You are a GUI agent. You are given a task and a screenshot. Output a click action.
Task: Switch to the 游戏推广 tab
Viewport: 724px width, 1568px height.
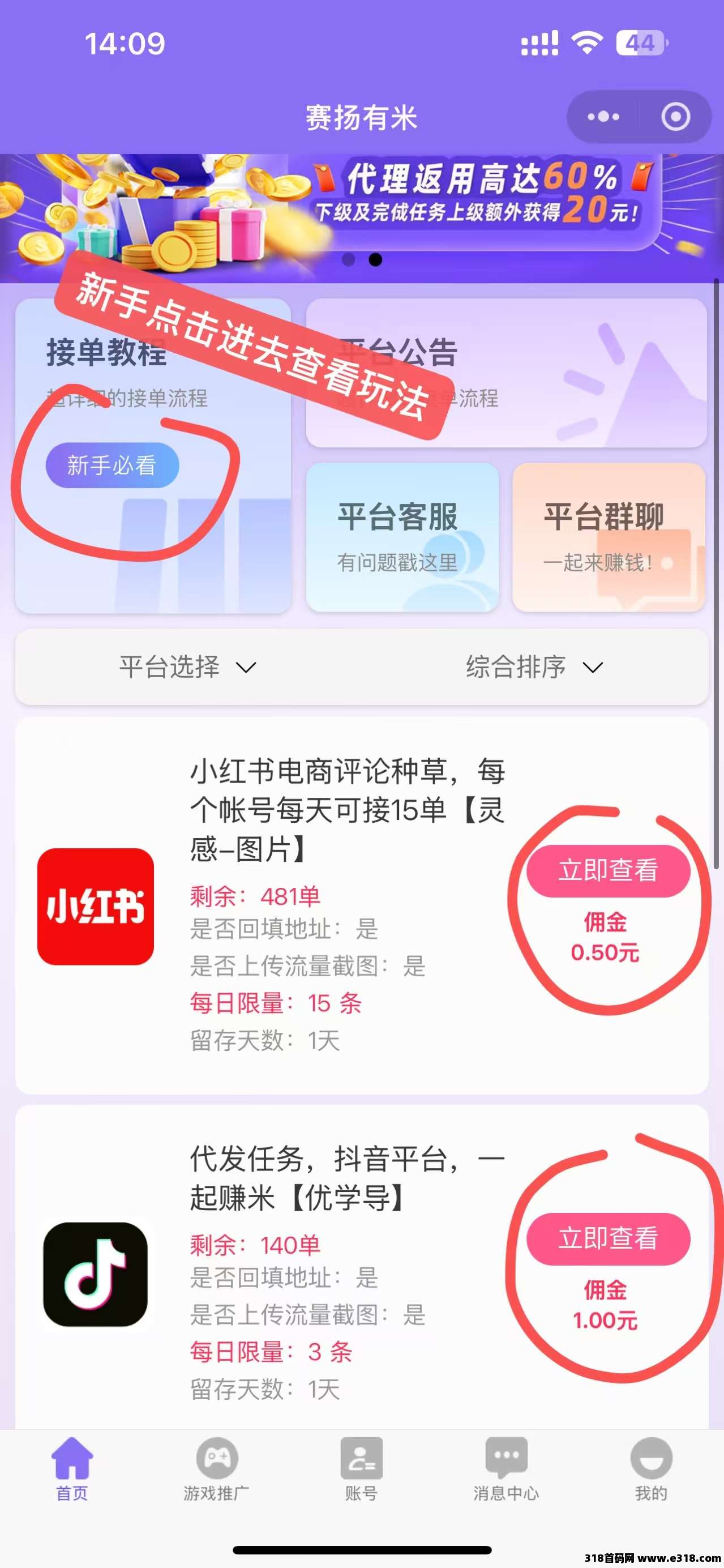[217, 1468]
